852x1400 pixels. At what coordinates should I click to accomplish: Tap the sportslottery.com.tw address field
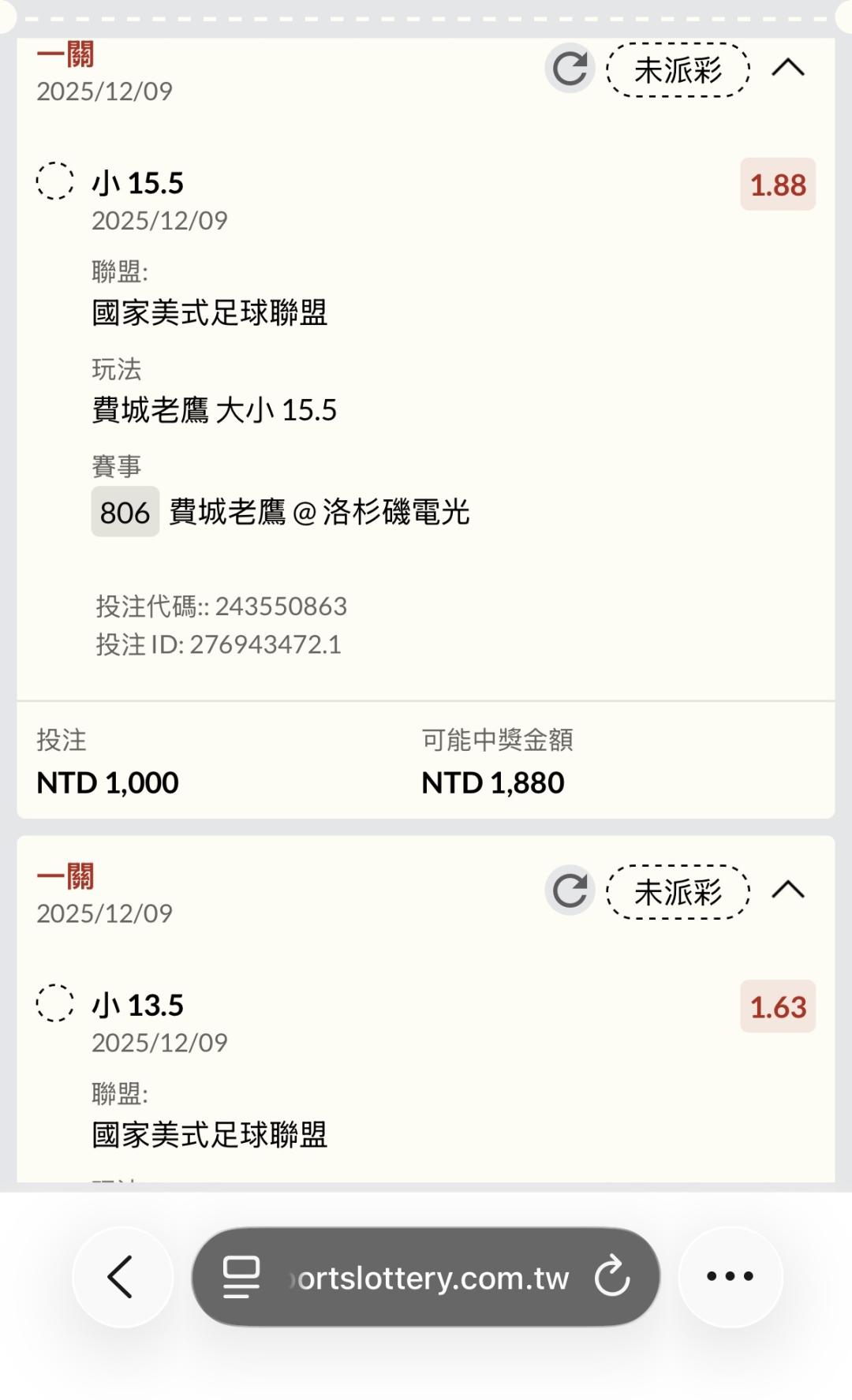point(431,1278)
